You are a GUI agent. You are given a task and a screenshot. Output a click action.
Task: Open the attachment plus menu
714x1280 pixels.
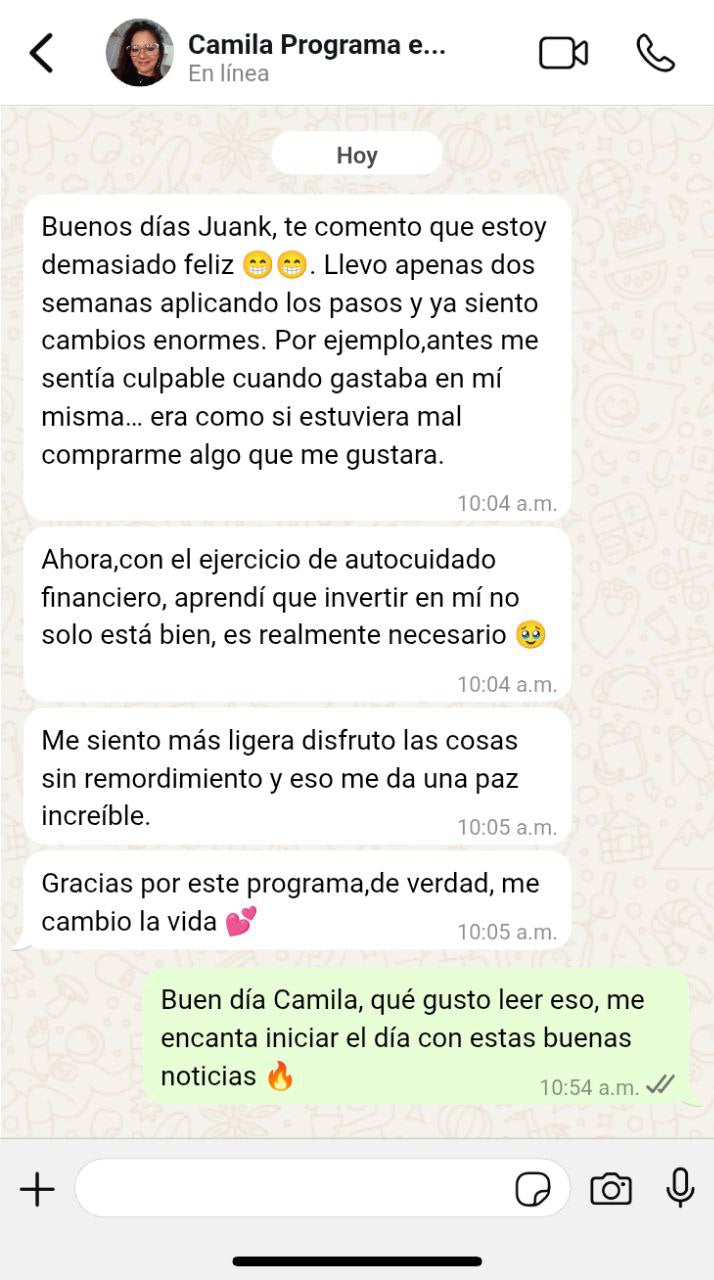click(x=37, y=1189)
